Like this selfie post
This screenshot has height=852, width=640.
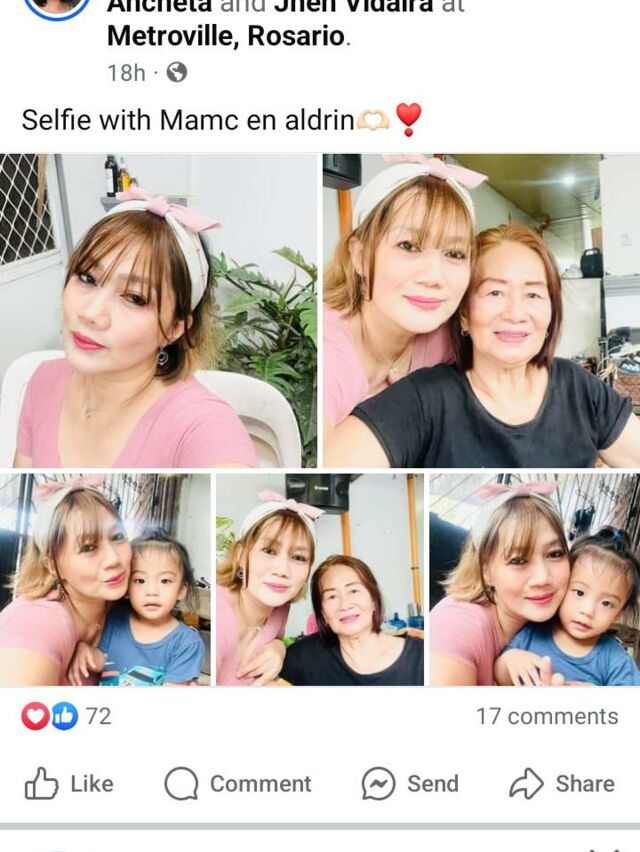click(68, 784)
